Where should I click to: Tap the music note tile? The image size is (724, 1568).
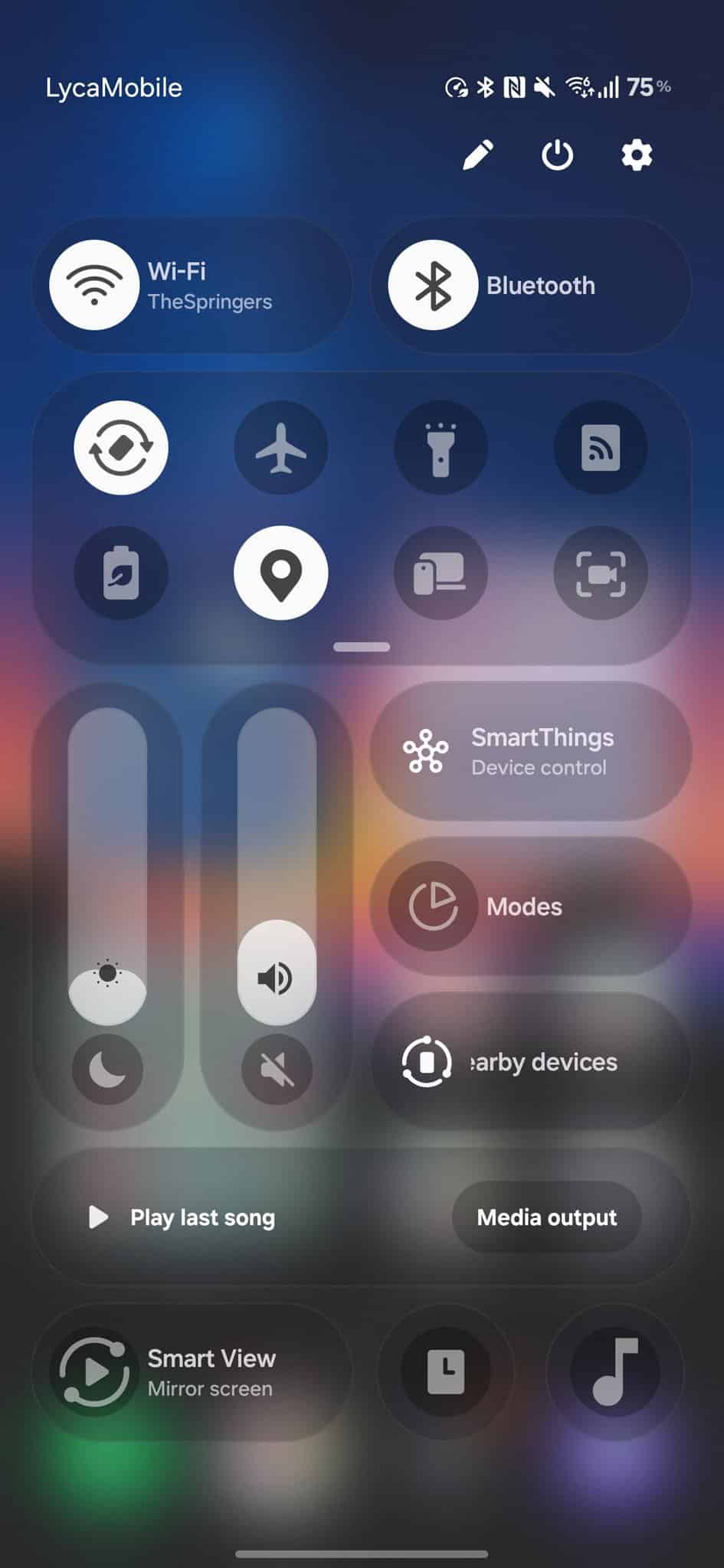click(614, 1371)
